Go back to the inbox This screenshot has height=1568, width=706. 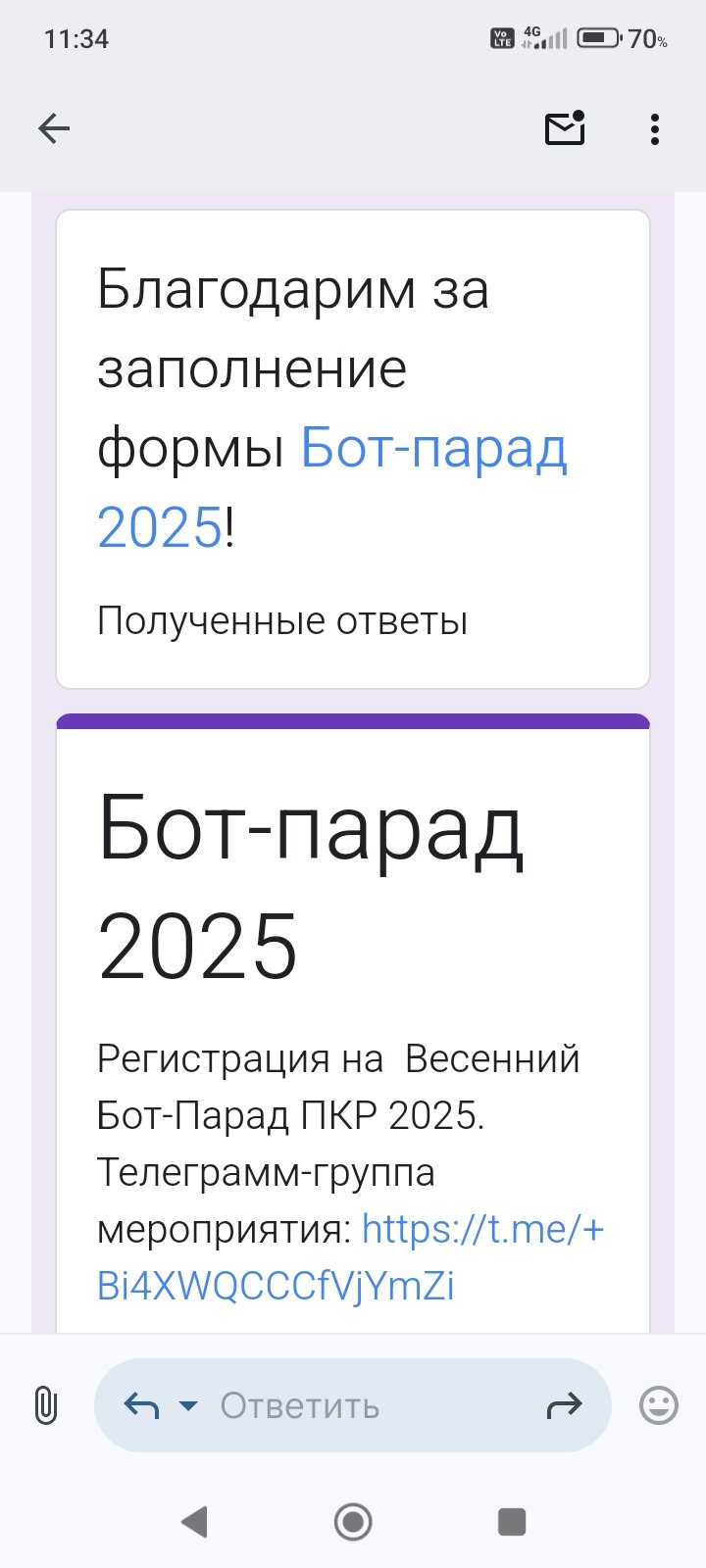[54, 128]
